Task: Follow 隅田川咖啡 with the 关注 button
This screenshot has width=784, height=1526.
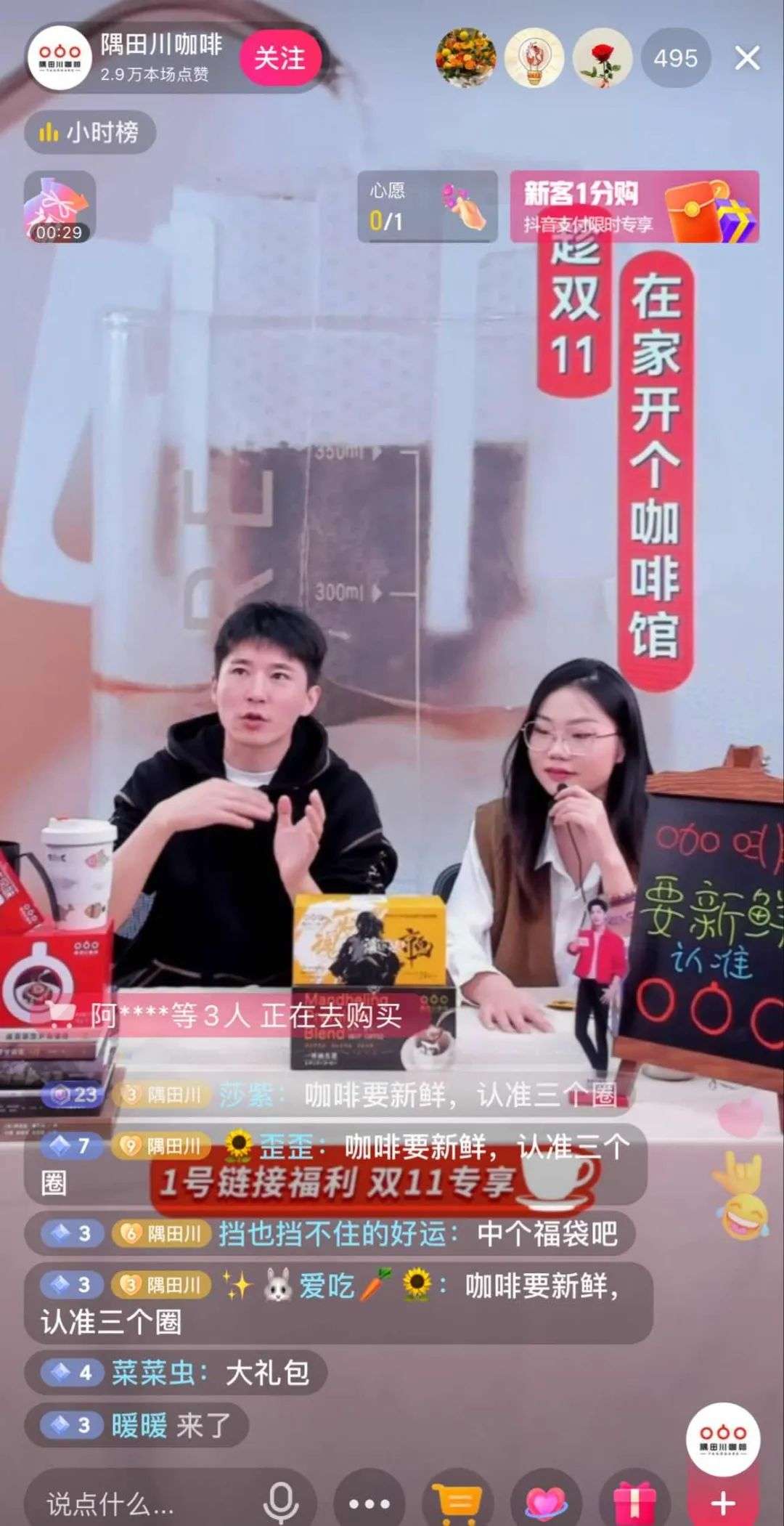Action: coord(279,59)
